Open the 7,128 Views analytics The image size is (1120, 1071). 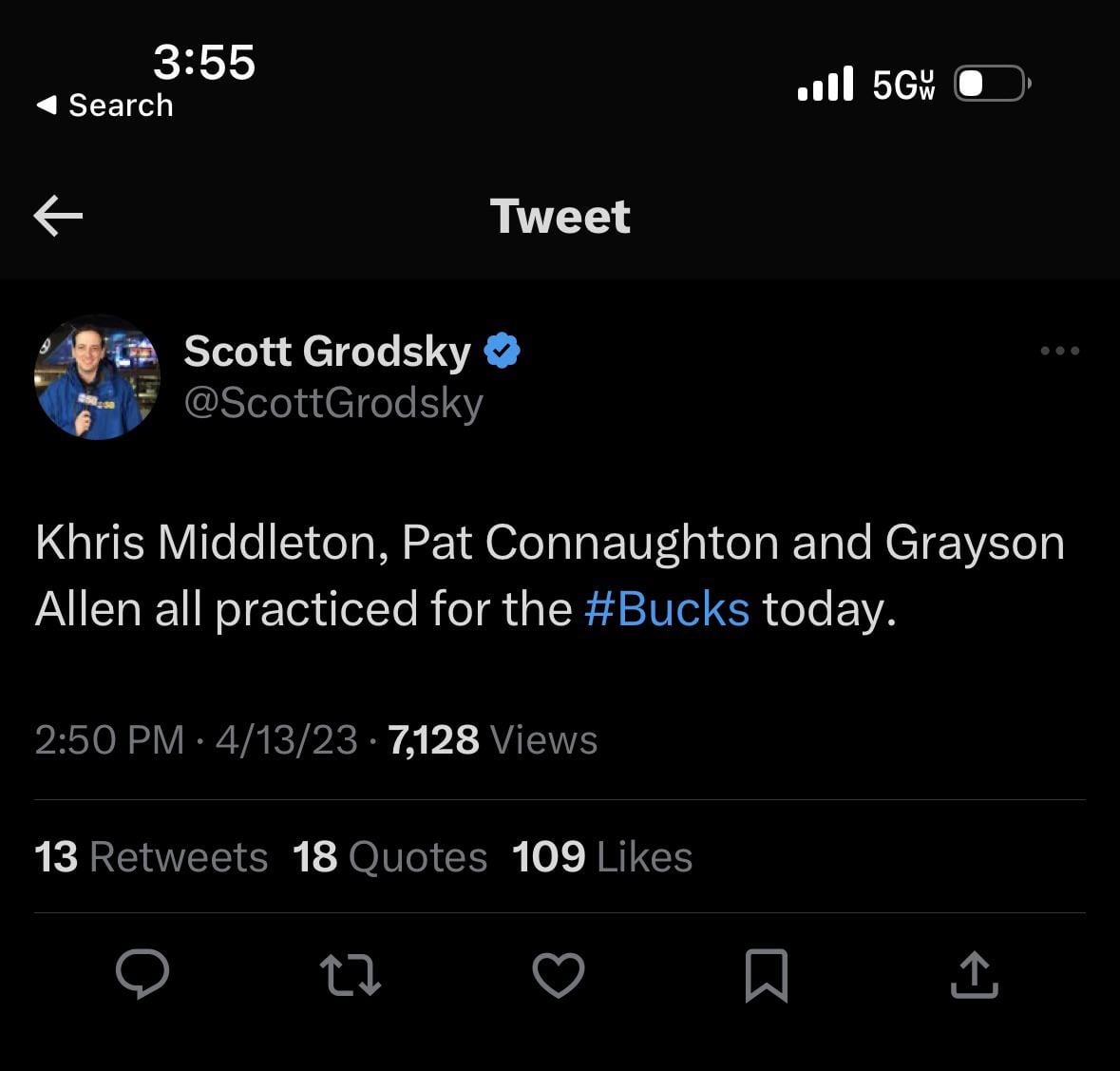[x=492, y=739]
